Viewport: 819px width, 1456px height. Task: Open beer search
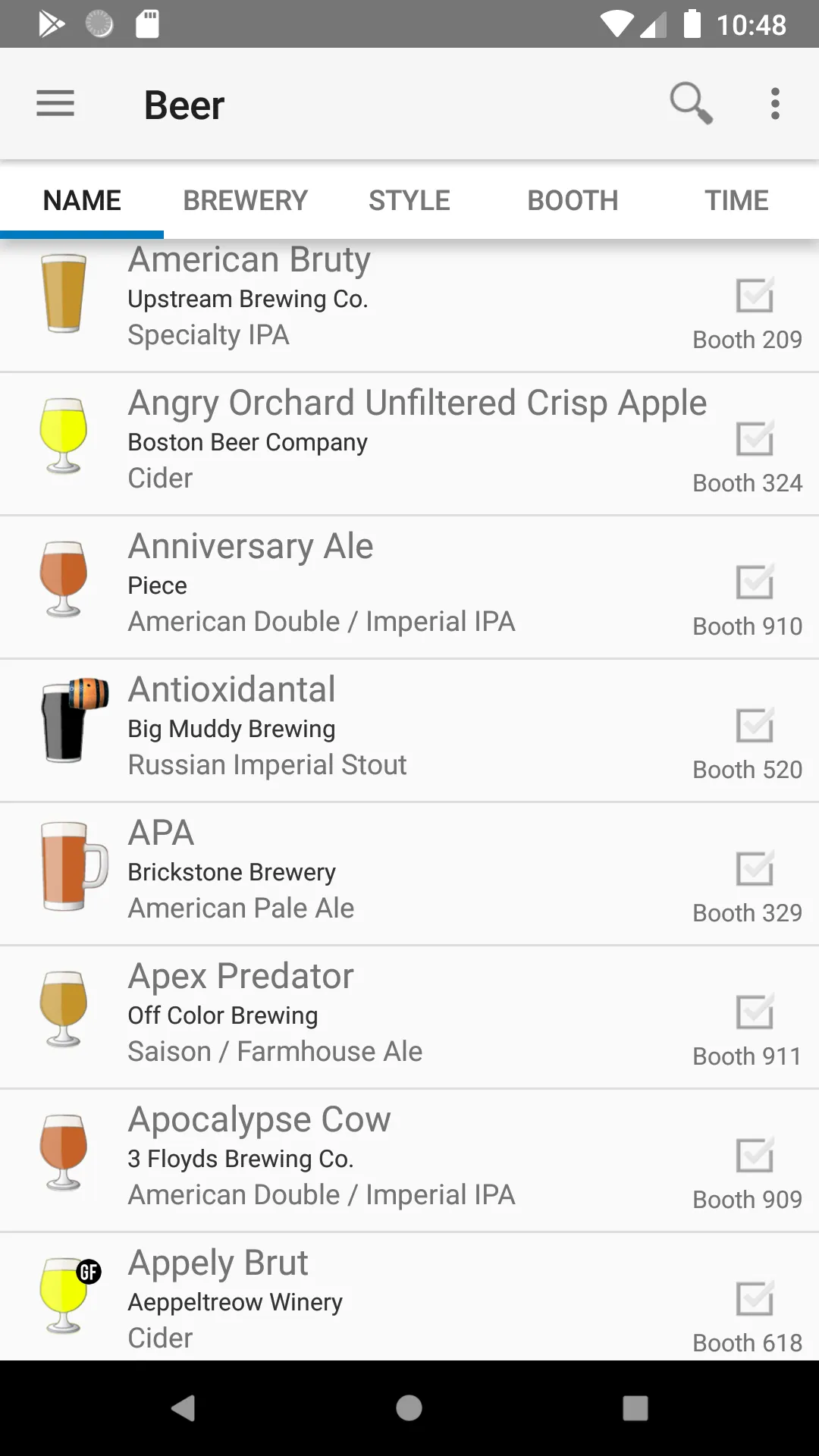[692, 103]
